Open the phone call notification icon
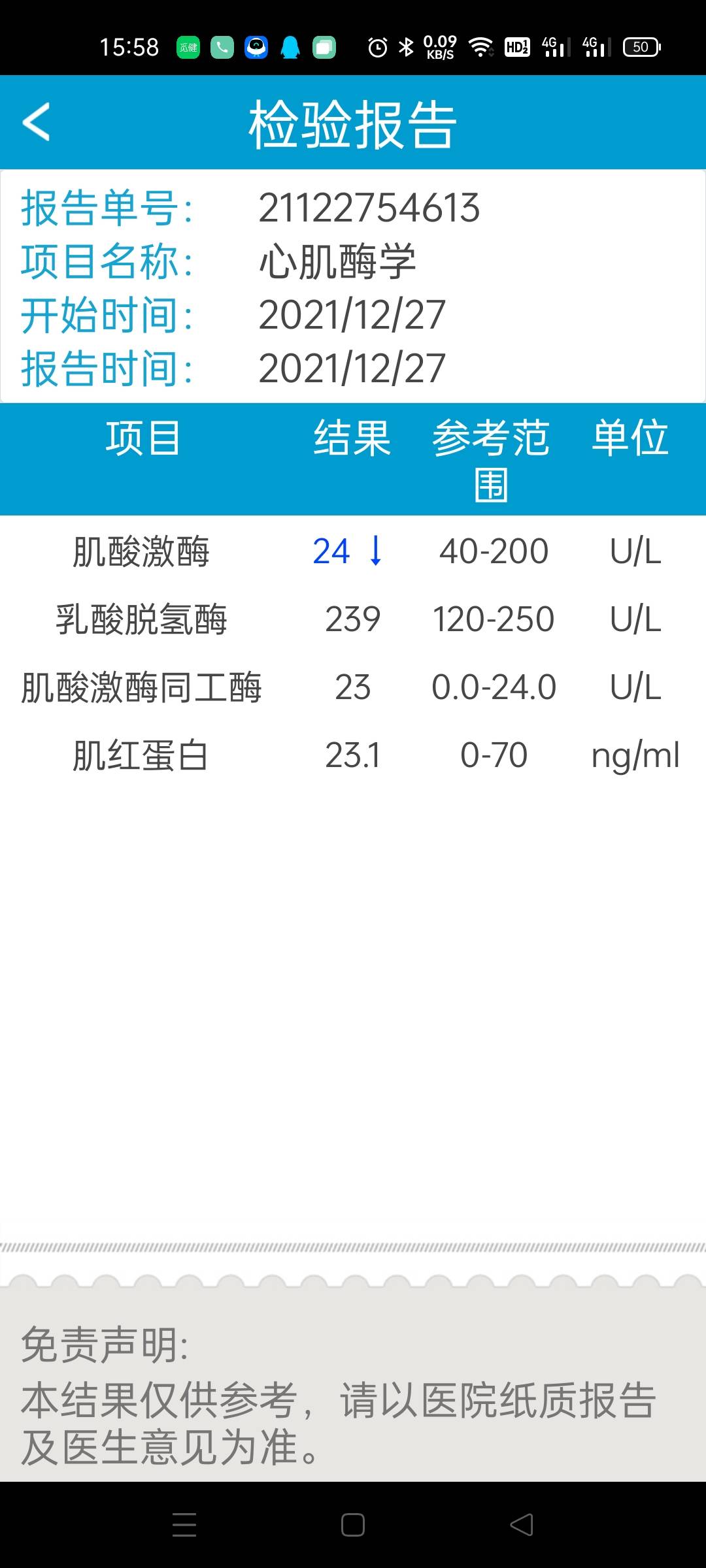706x1568 pixels. (x=223, y=46)
